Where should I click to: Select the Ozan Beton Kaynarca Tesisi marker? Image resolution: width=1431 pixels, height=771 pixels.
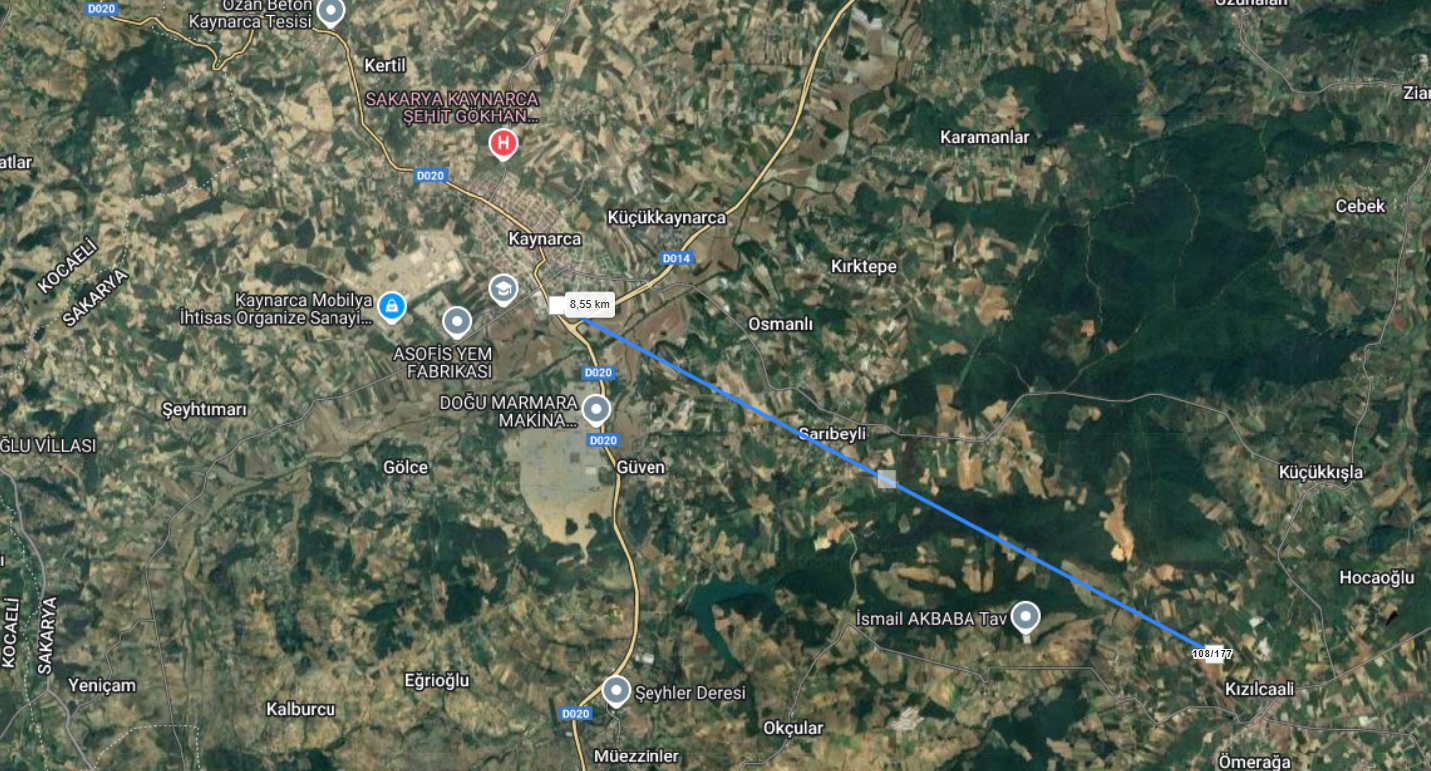330,12
